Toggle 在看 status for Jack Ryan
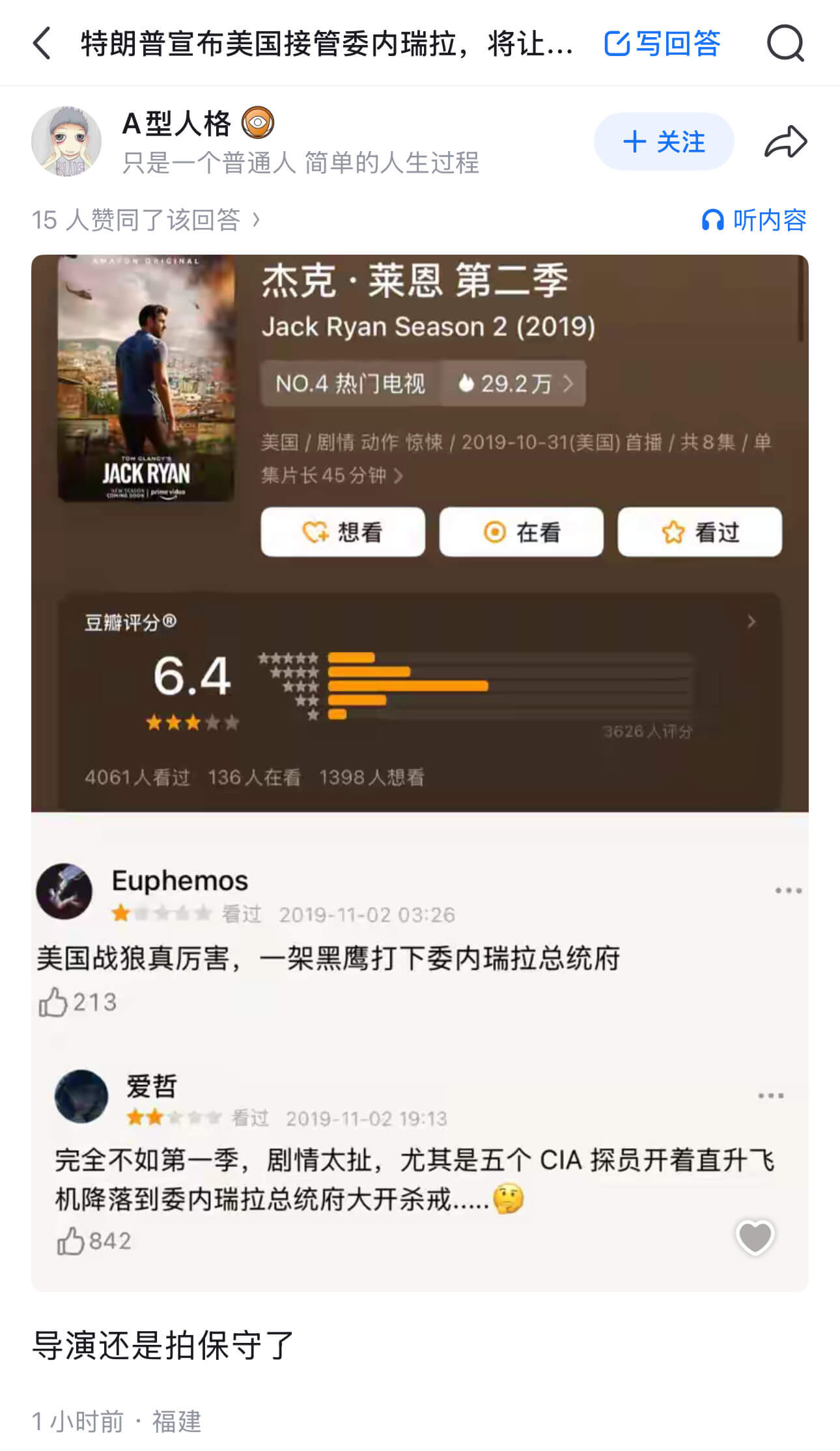This screenshot has height=1451, width=840. pyautogui.click(x=522, y=531)
